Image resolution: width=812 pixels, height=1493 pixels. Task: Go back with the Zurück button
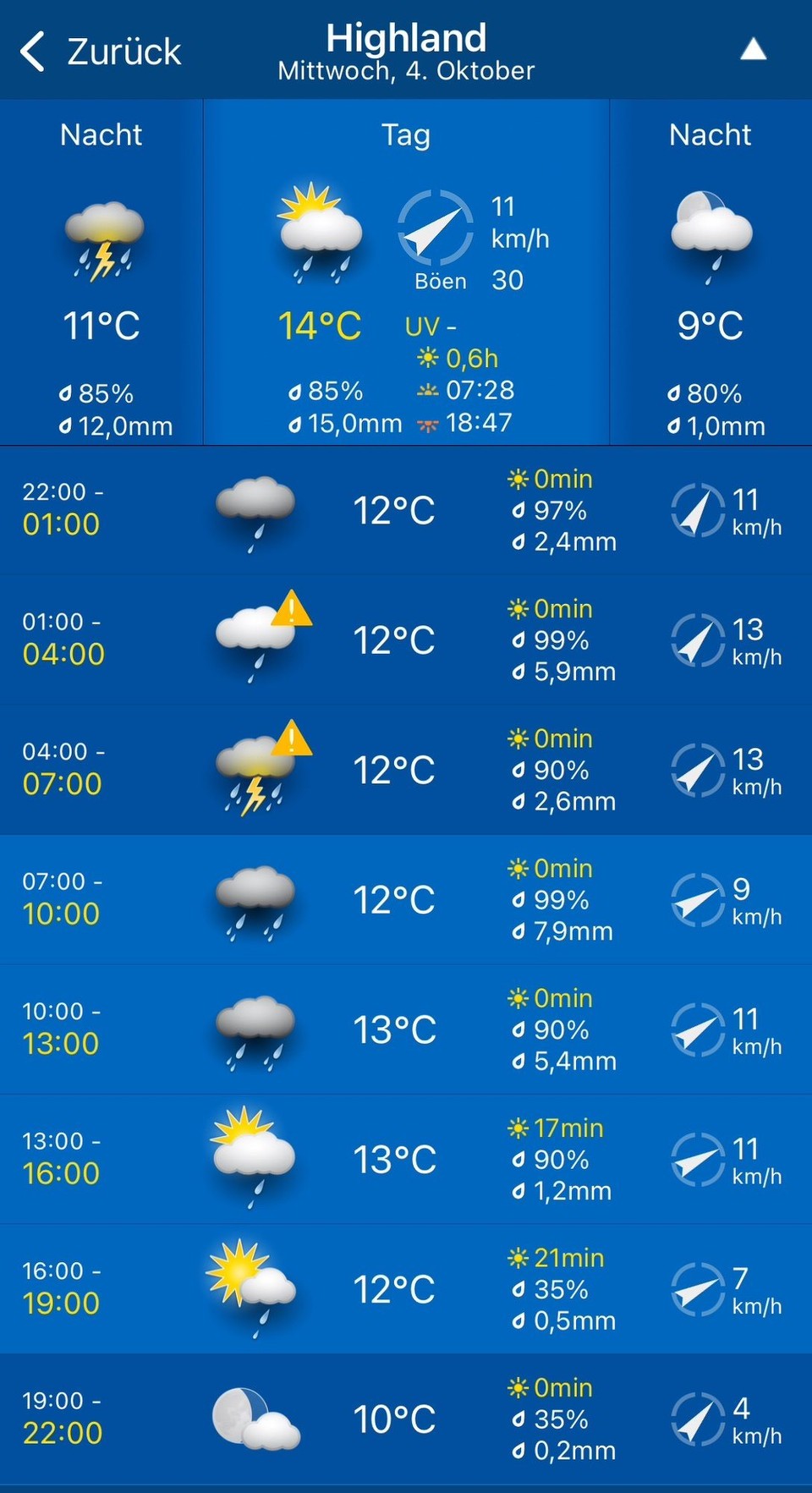click(101, 52)
